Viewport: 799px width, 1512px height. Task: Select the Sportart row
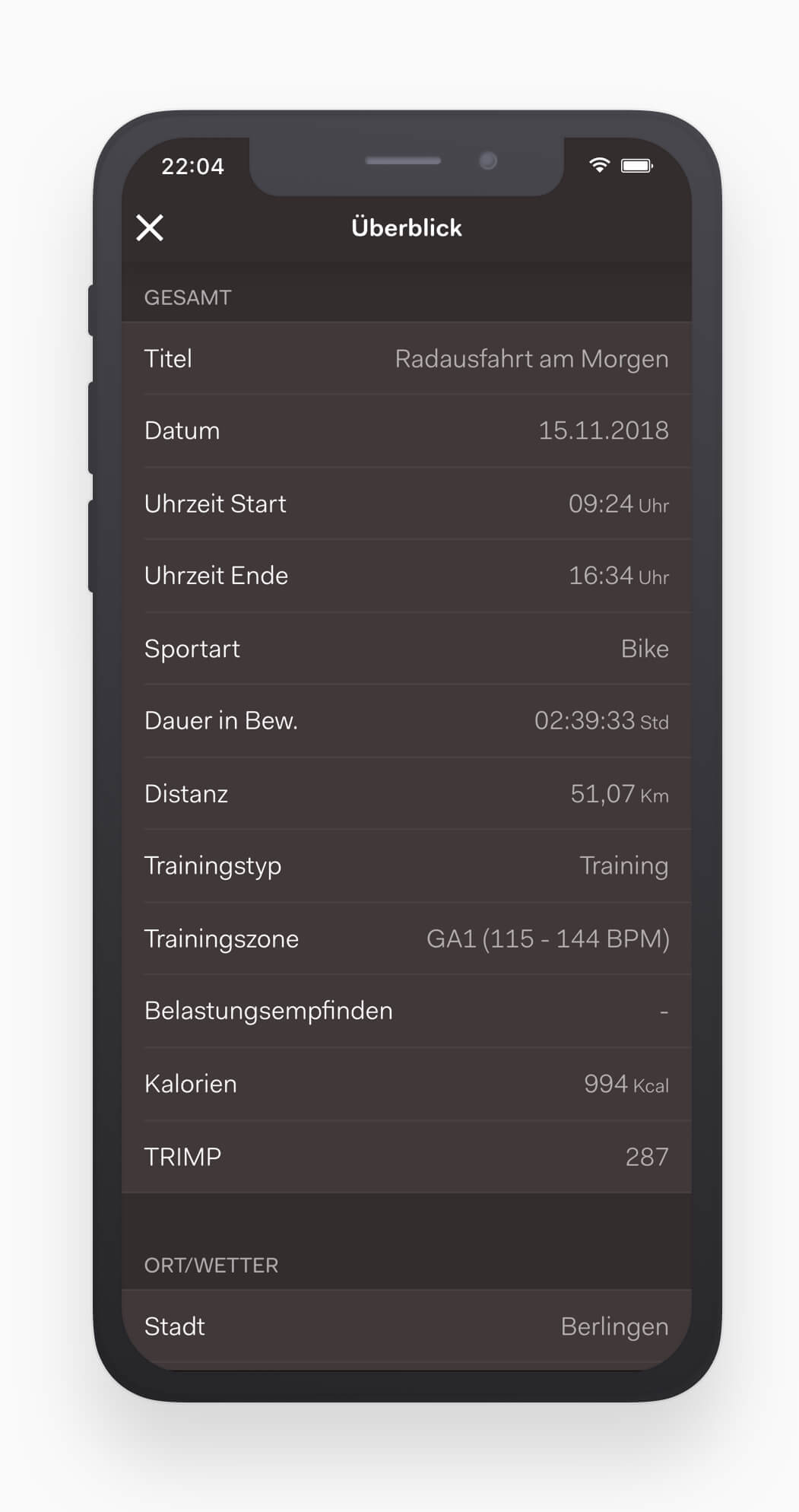(407, 648)
